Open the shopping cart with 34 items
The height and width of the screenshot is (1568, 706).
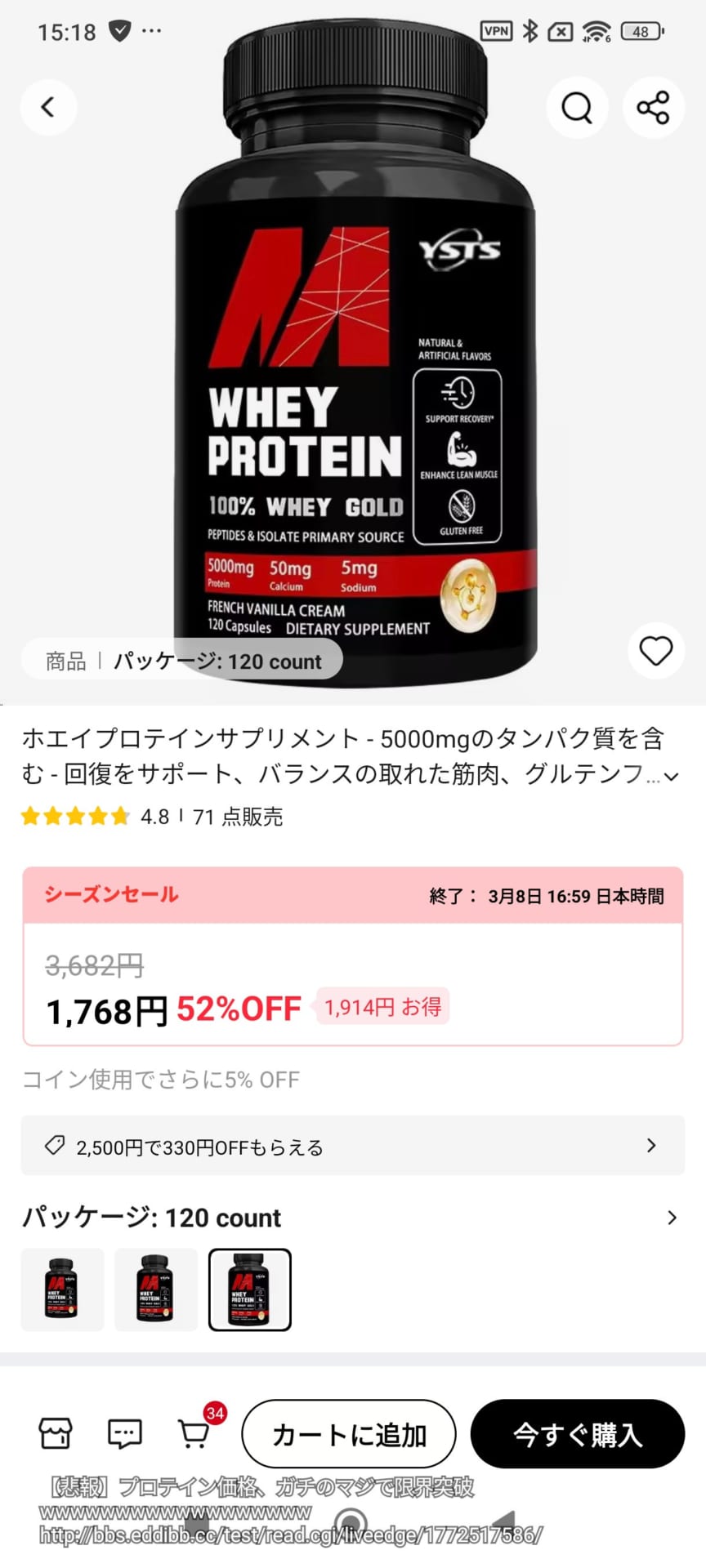(x=194, y=1433)
